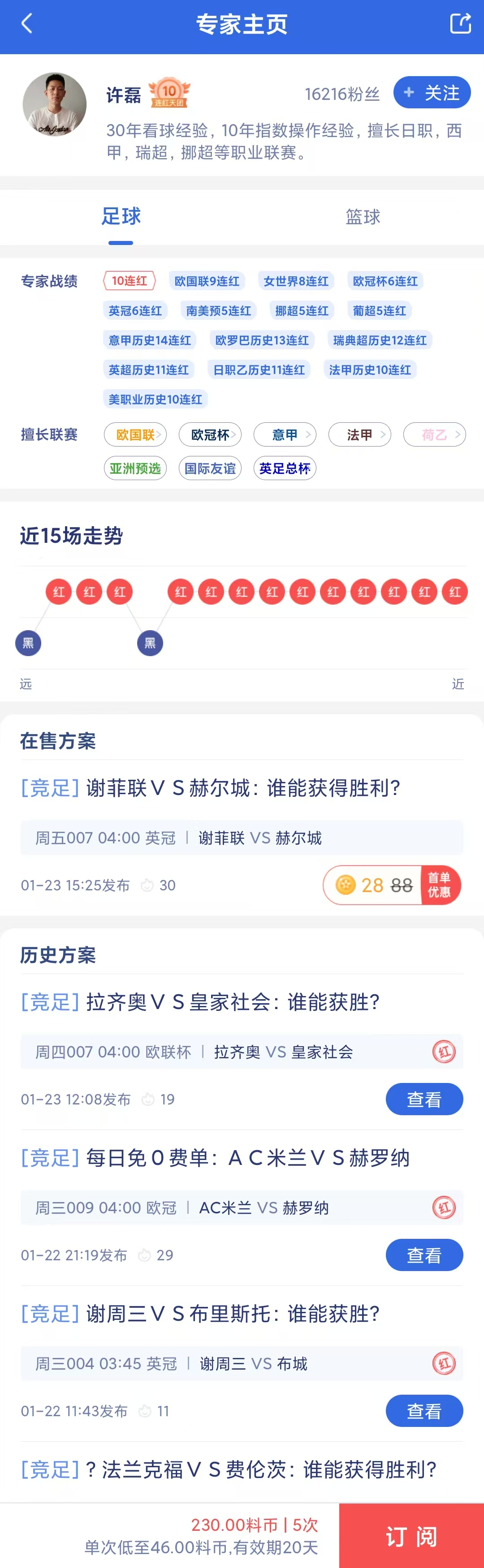The height and width of the screenshot is (1568, 484).
Task: Subscribe with the 订阅 button
Action: 411,1536
